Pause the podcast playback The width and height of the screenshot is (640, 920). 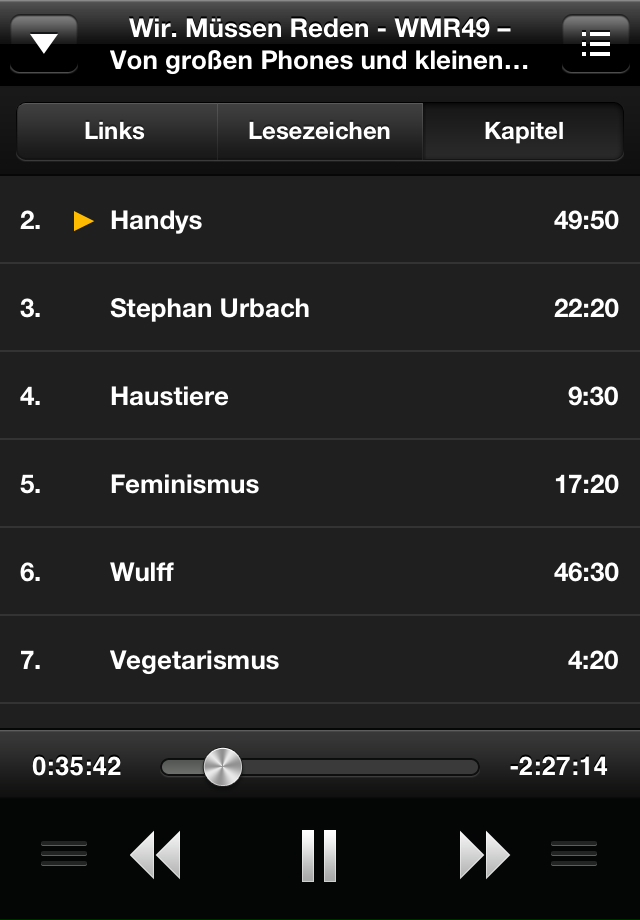pyautogui.click(x=319, y=856)
